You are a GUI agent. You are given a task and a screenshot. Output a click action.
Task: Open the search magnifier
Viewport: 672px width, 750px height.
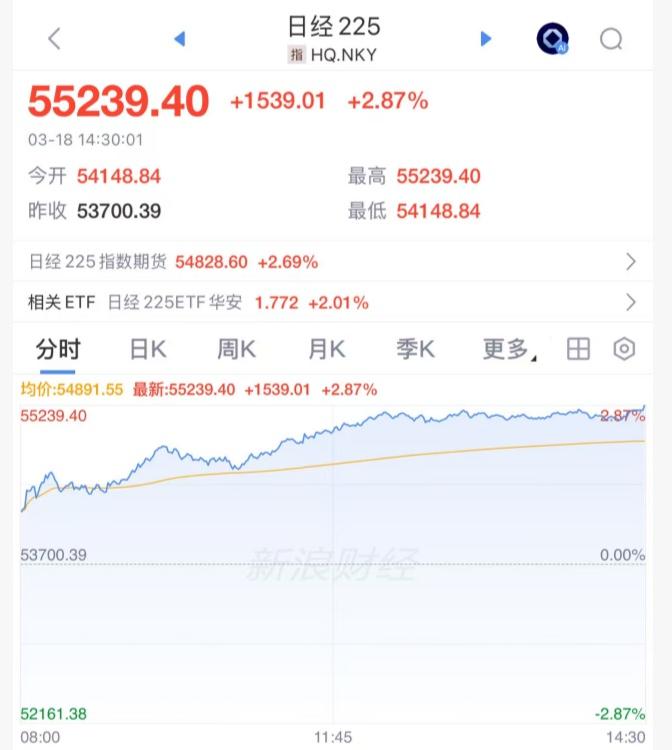[x=611, y=39]
